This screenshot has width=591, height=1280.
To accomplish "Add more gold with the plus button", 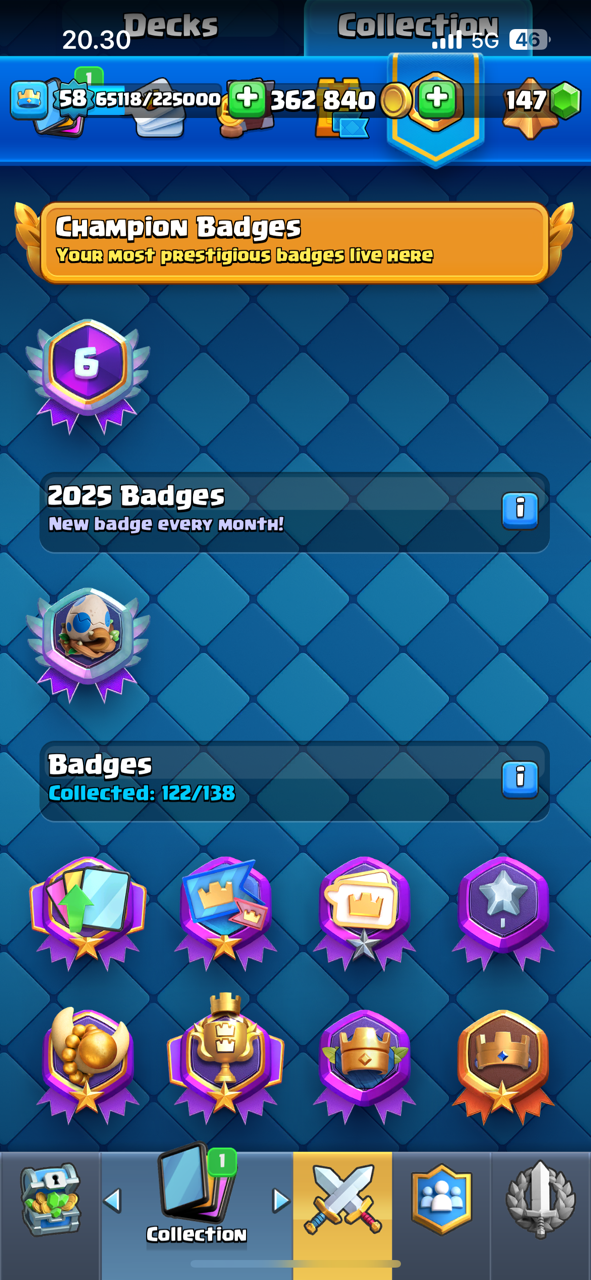I will (436, 99).
